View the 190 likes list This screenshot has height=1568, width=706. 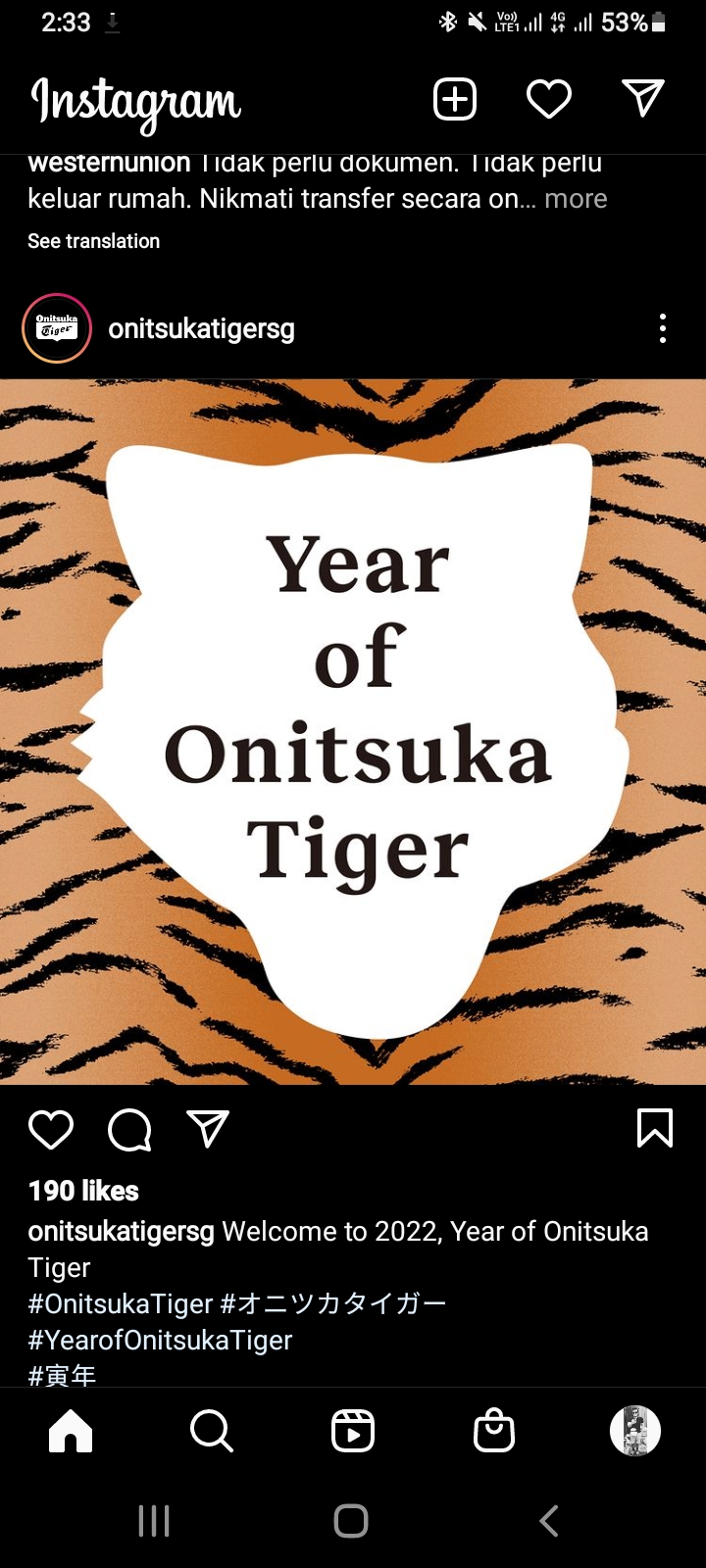[83, 1191]
